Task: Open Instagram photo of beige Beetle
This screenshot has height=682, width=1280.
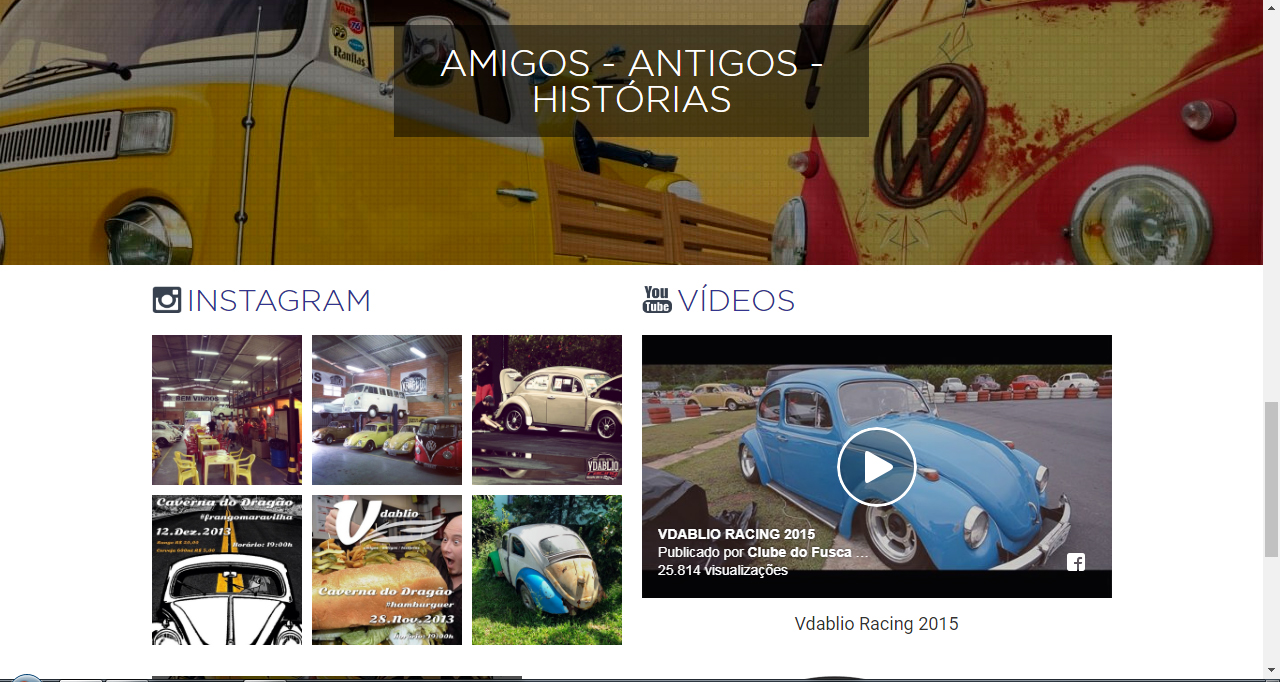Action: [547, 410]
